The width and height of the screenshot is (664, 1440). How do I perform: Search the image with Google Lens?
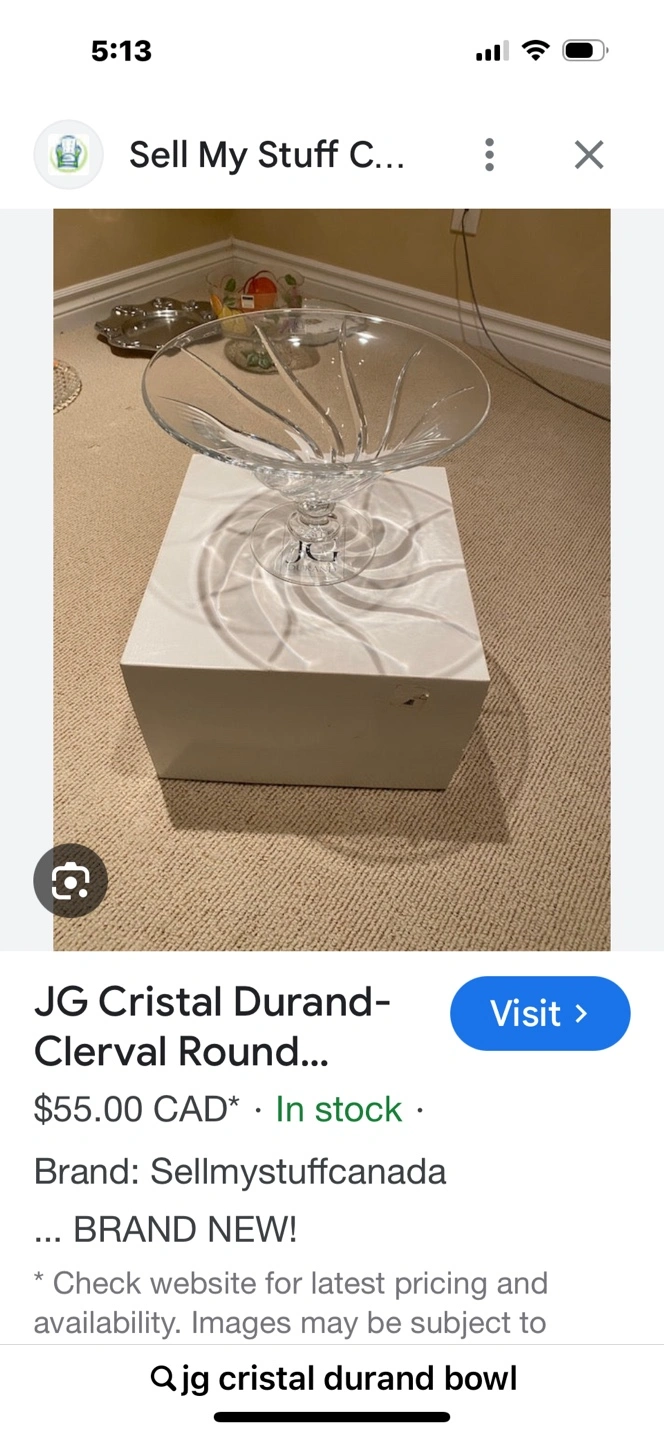tap(70, 881)
